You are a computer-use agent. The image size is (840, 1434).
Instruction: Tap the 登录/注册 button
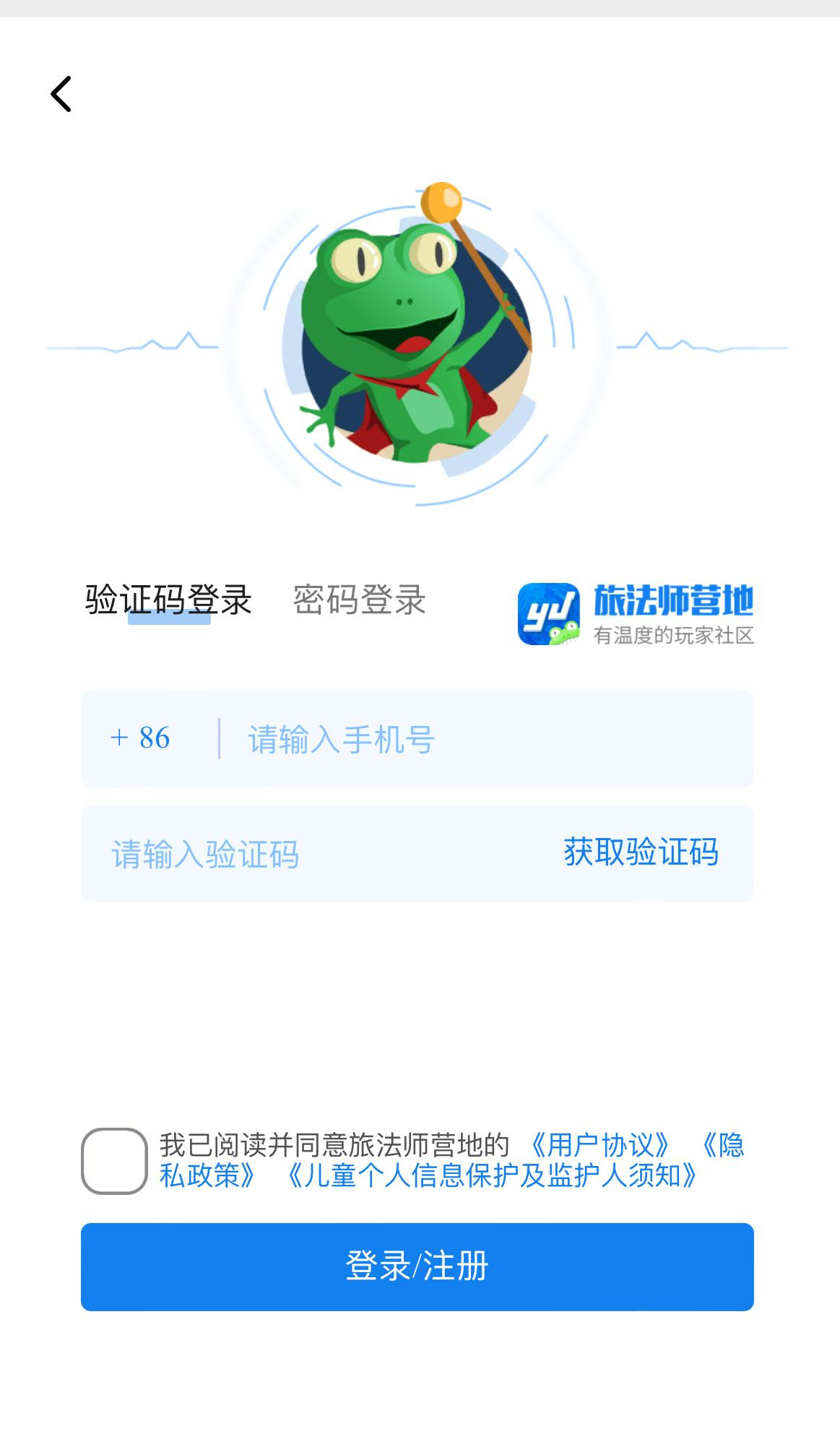pos(417,1267)
